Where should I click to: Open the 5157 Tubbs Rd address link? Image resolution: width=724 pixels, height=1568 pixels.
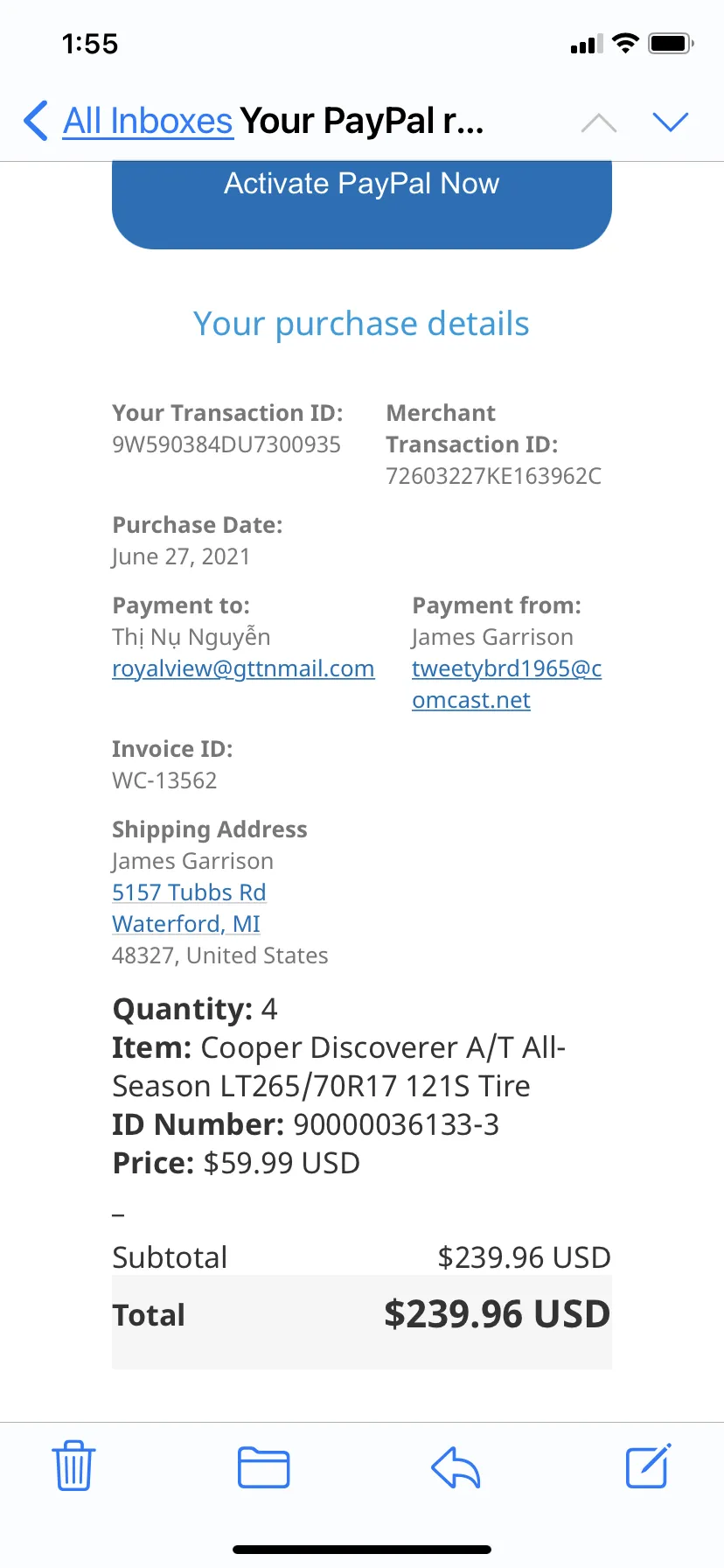[189, 892]
